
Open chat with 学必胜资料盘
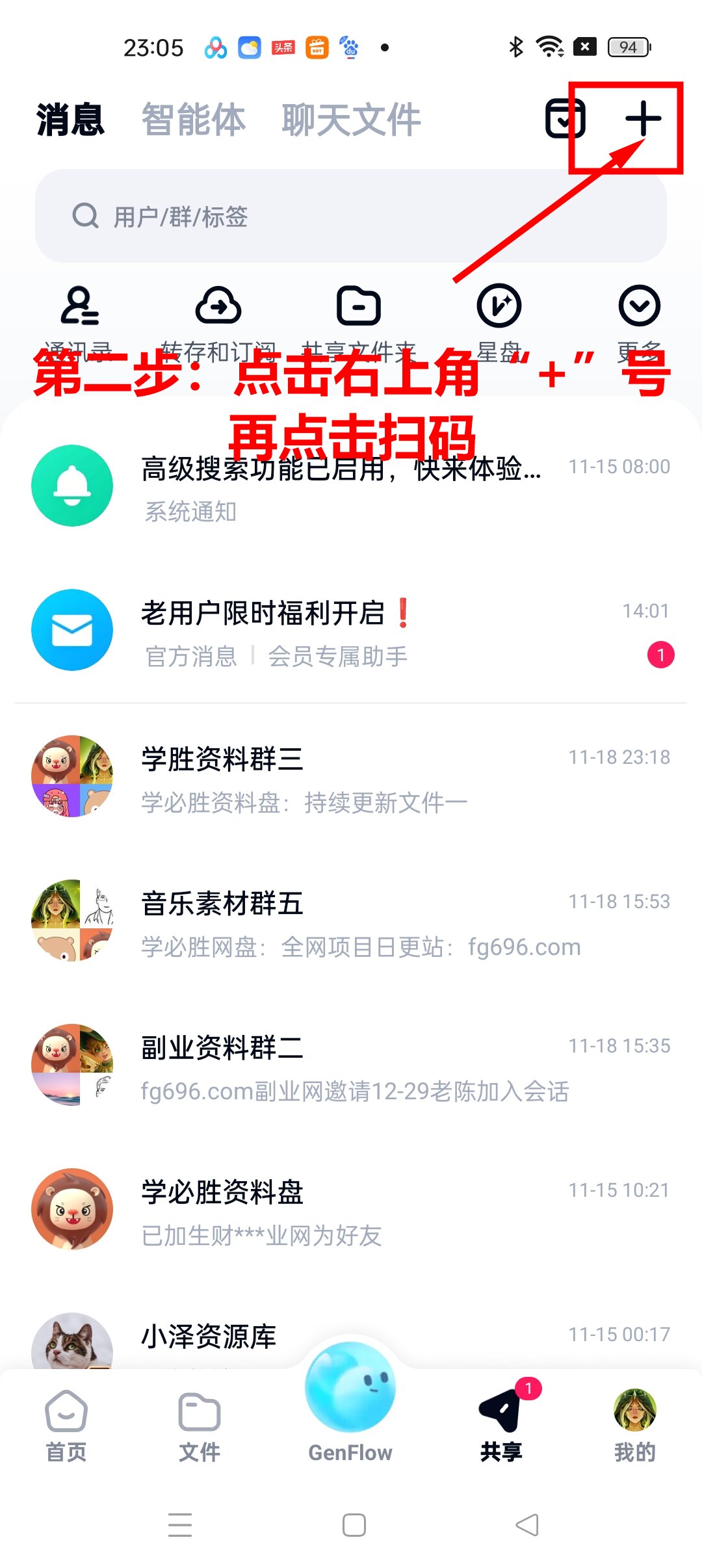pos(351,1210)
